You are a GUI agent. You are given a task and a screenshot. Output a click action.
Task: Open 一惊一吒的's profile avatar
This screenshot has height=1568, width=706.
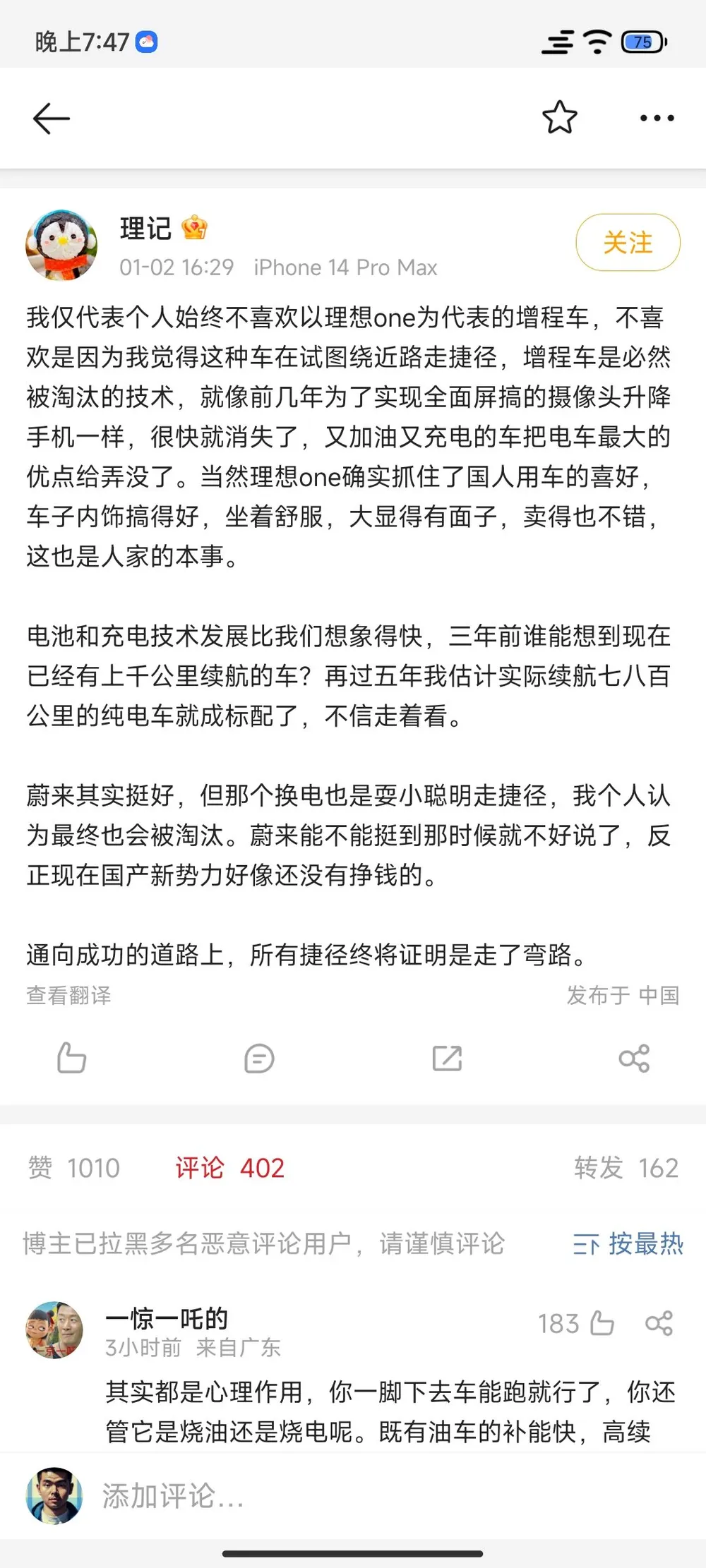(x=54, y=1330)
